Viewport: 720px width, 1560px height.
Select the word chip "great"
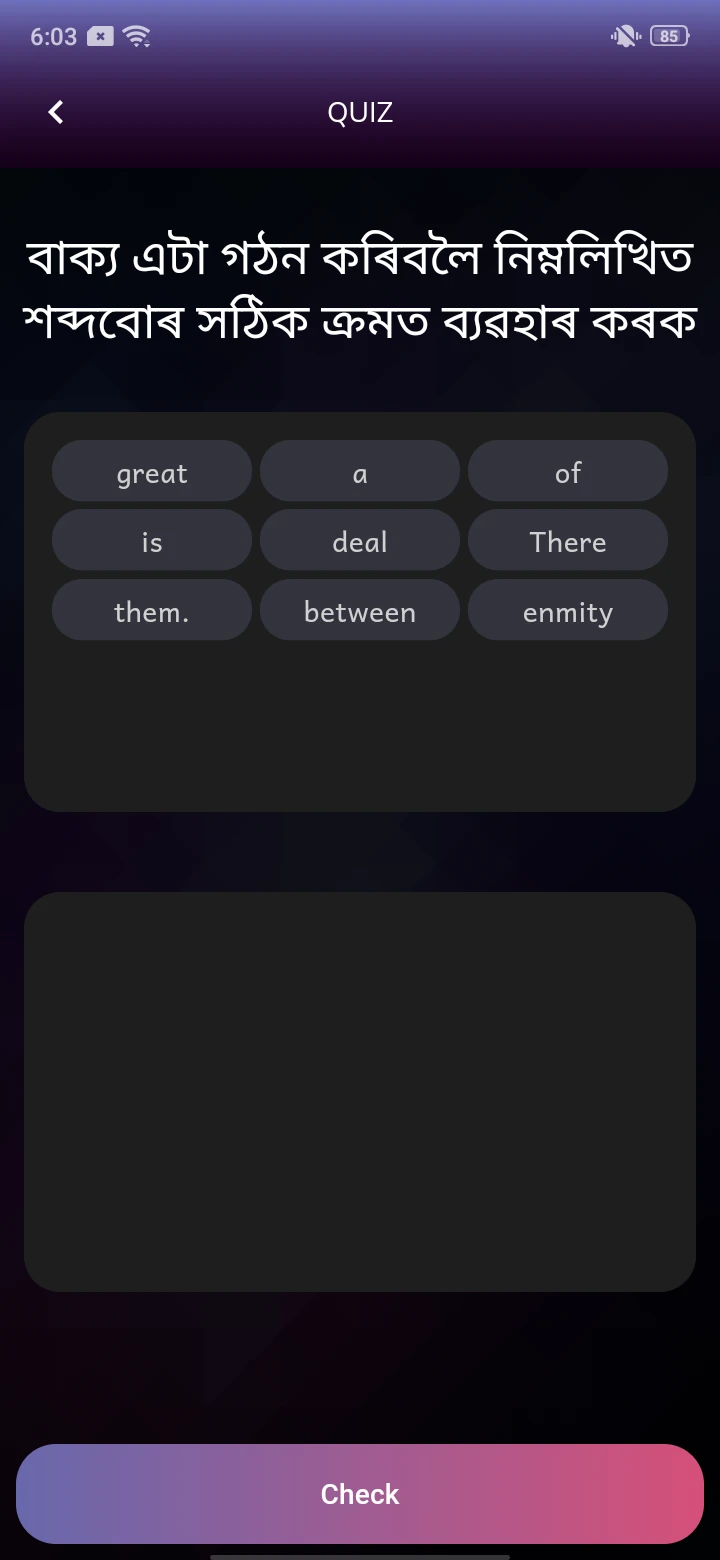tap(152, 472)
